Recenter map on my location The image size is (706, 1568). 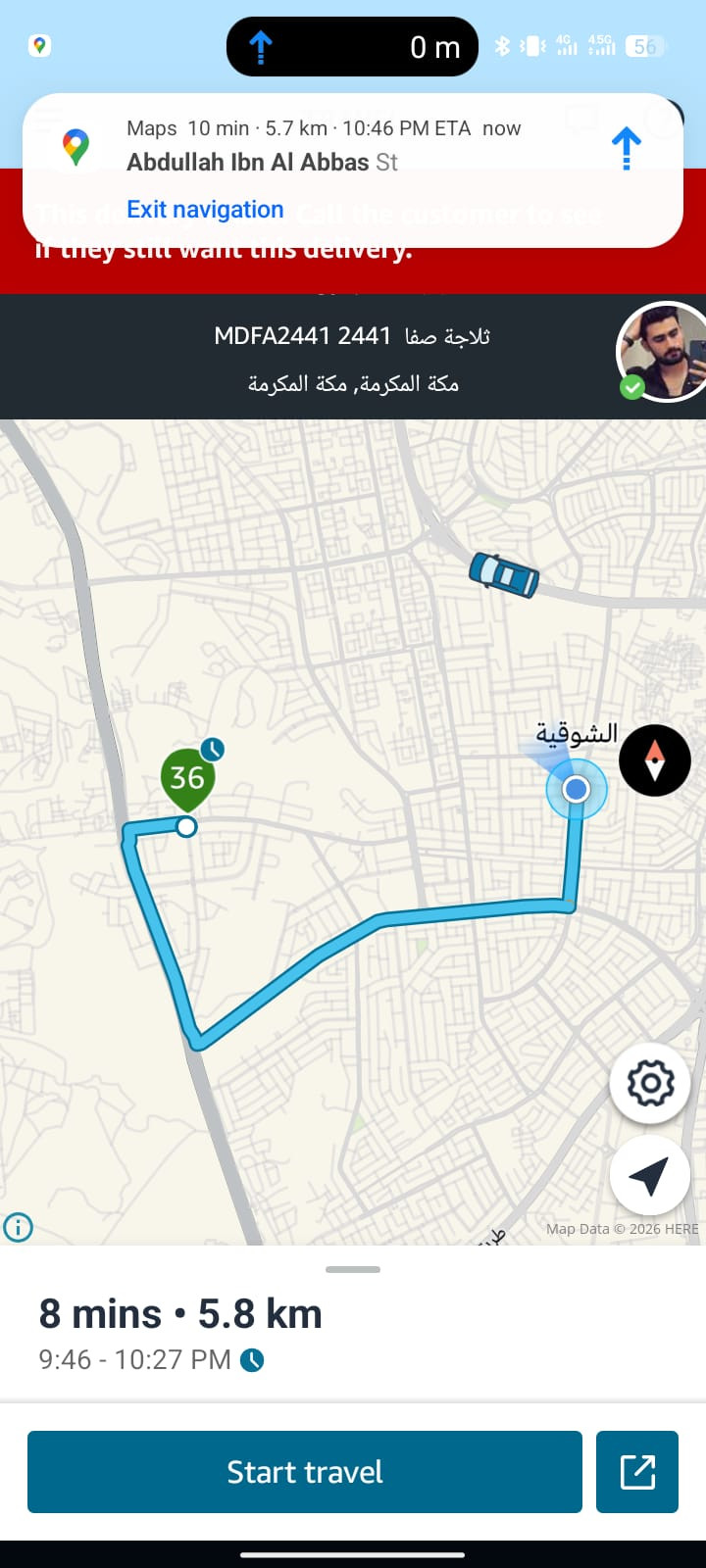[649, 1175]
